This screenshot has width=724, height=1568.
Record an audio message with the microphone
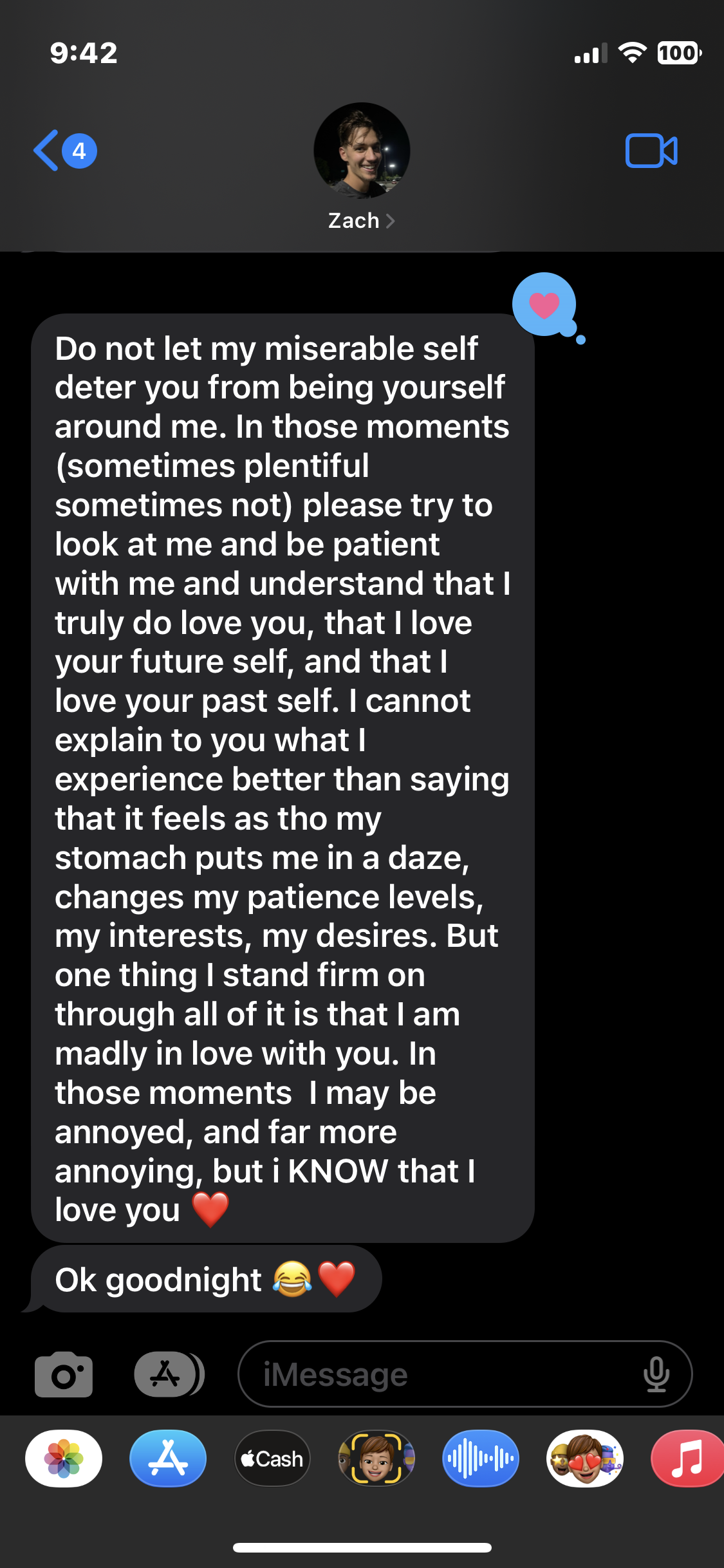(x=656, y=1374)
